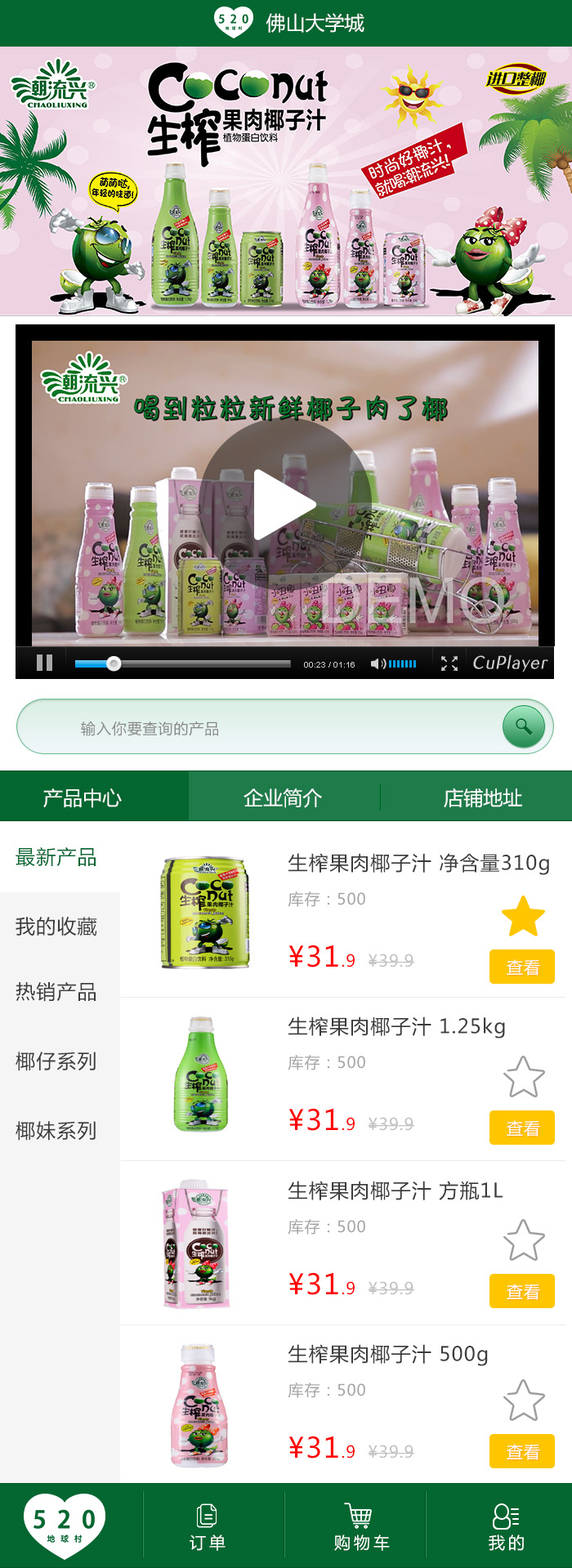This screenshot has width=572, height=1568.
Task: Select the 产品中心 tab
Action: coord(82,797)
